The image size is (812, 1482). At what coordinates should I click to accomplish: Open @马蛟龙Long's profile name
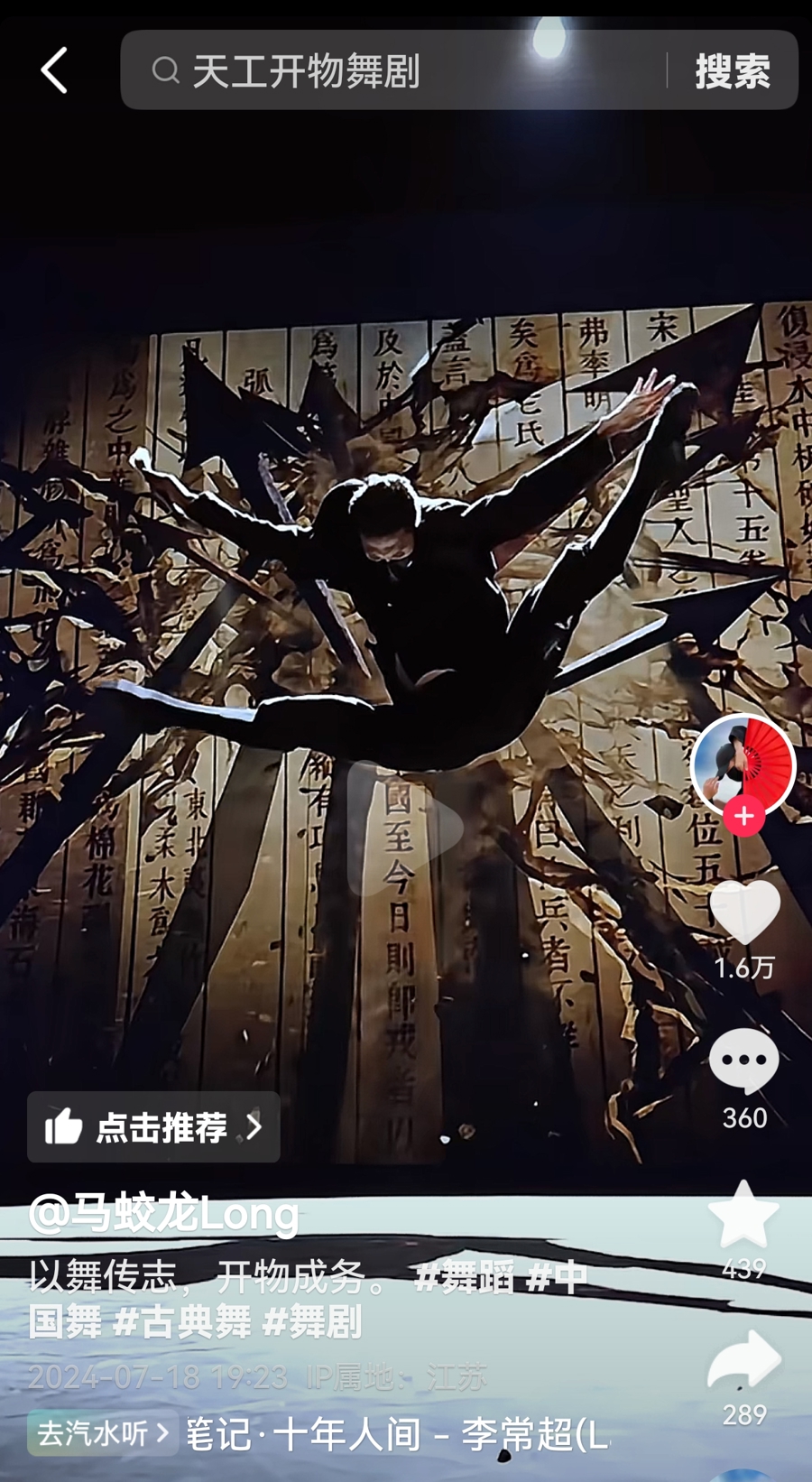tap(163, 1214)
